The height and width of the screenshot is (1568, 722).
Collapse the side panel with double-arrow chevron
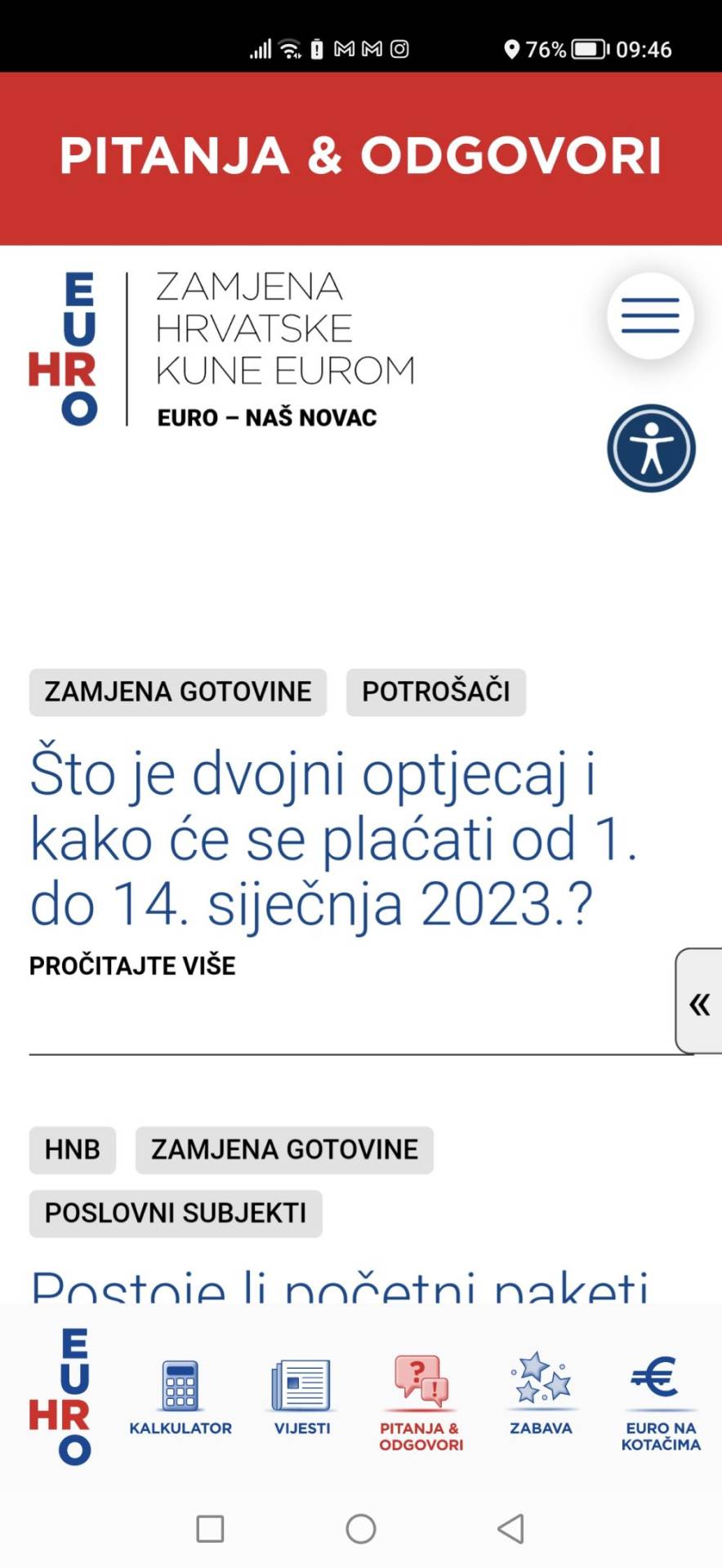tap(699, 1004)
